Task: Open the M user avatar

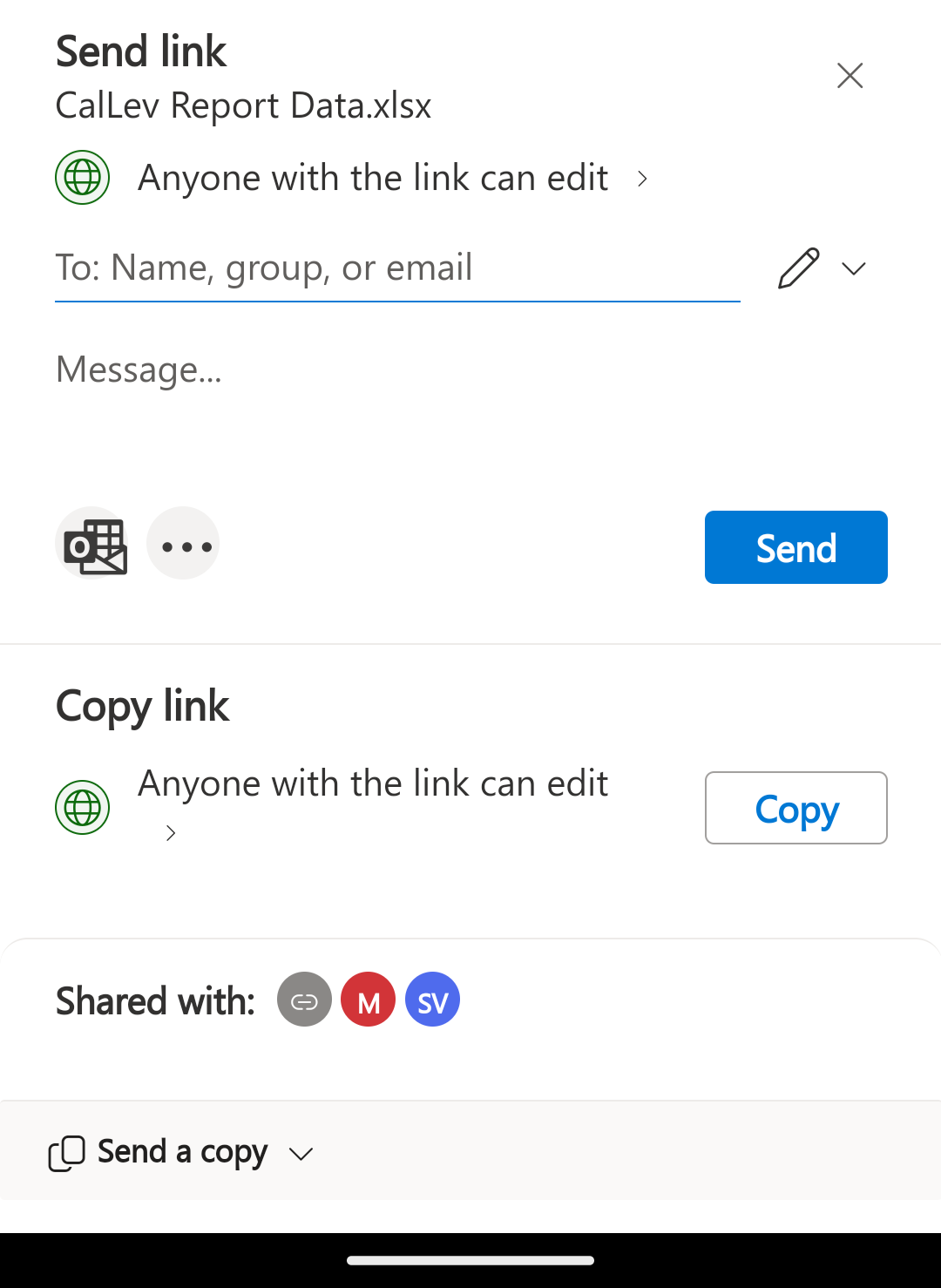Action: coord(368,1000)
